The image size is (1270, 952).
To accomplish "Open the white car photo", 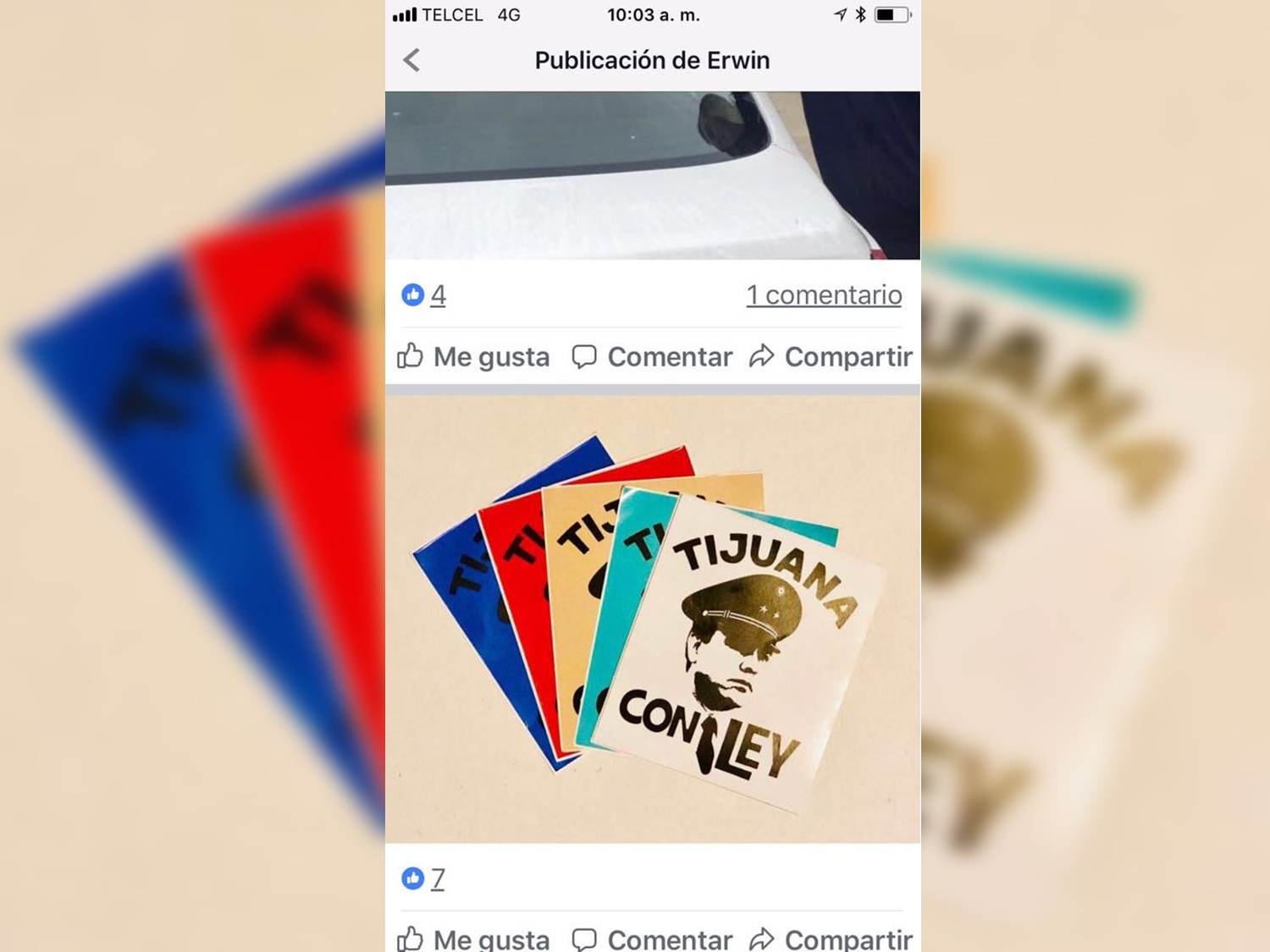I will pos(652,174).
